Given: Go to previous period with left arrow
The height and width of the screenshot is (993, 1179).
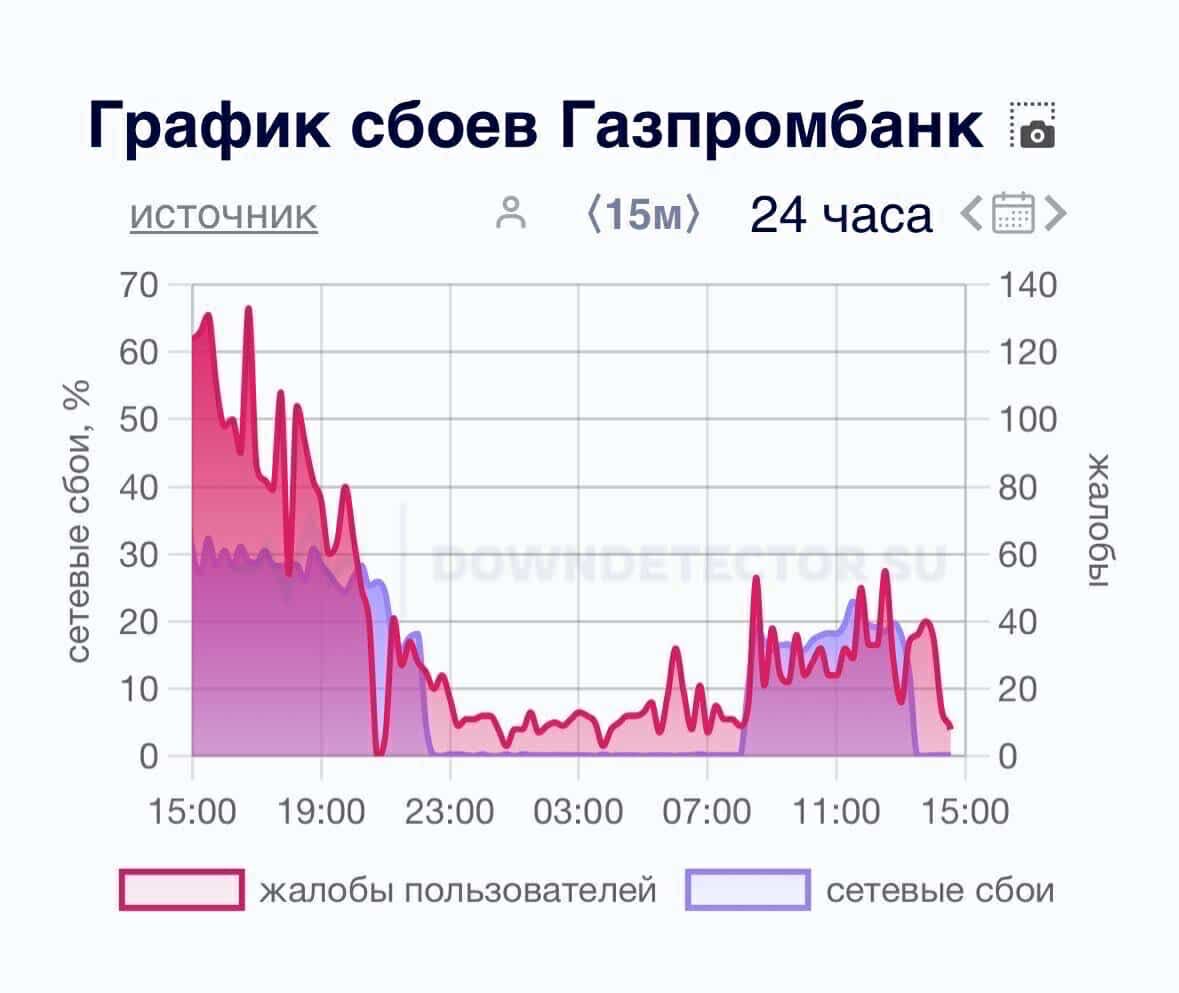Looking at the screenshot, I should (x=971, y=213).
